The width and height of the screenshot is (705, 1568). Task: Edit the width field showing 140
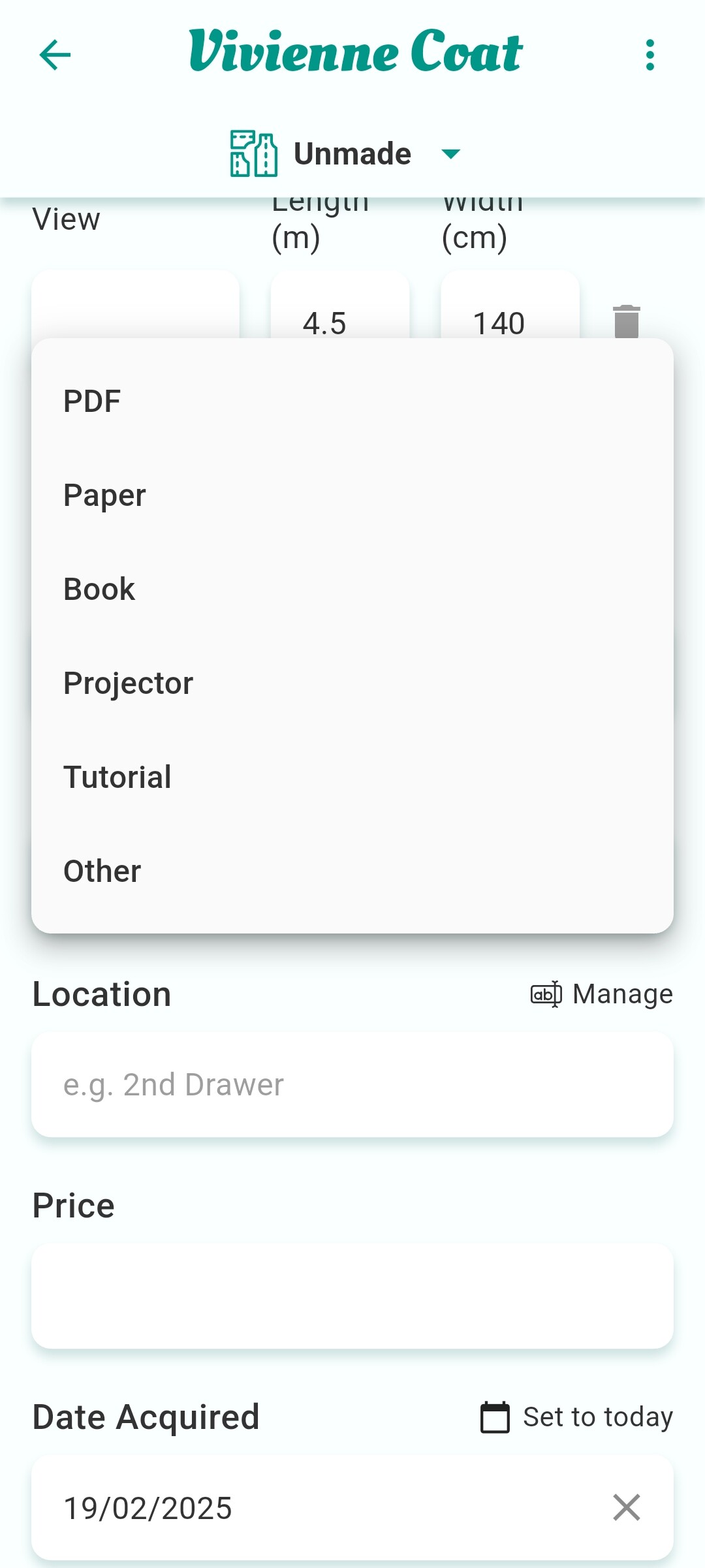[510, 306]
